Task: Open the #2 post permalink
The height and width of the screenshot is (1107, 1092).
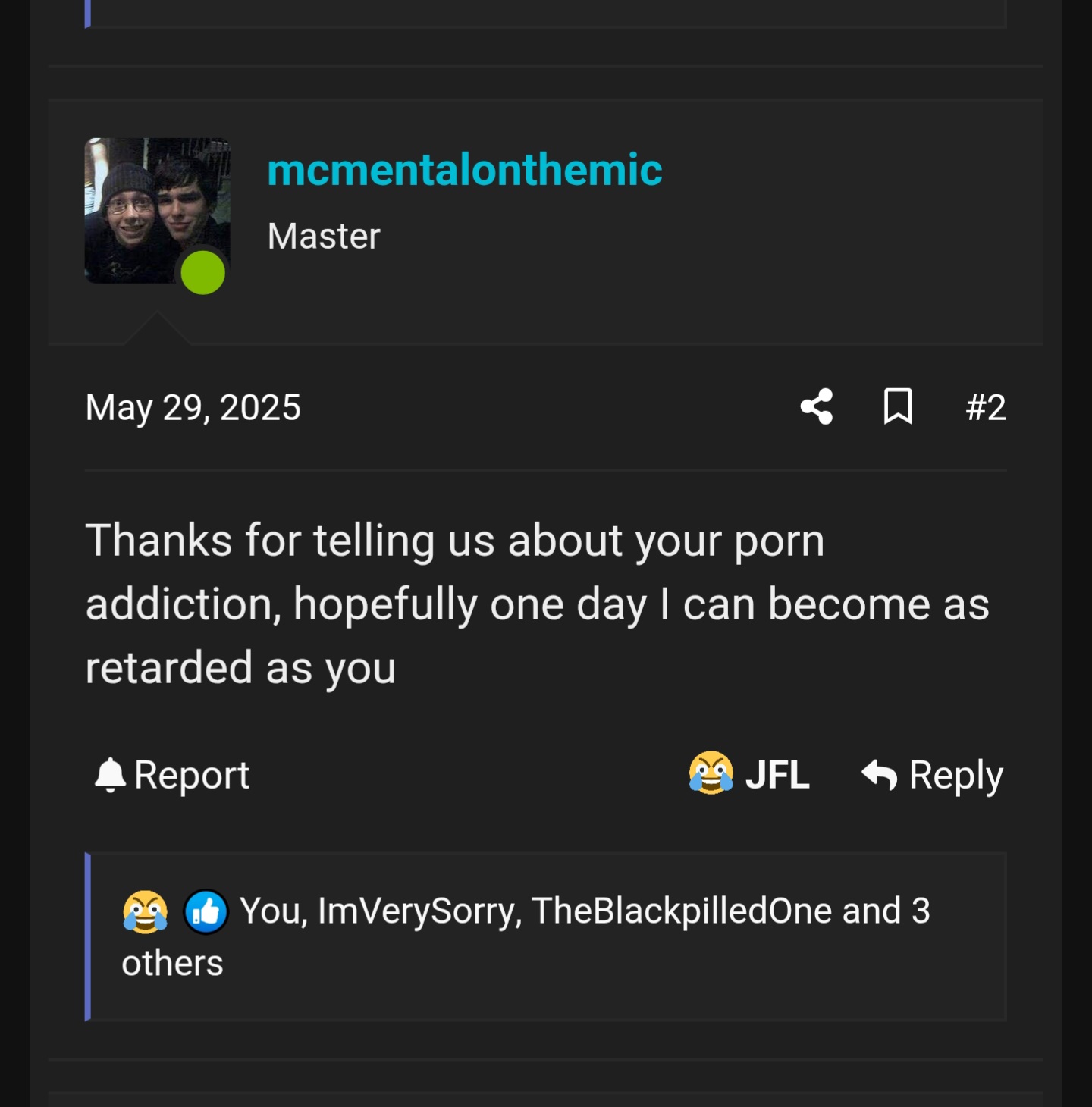Action: pos(985,407)
